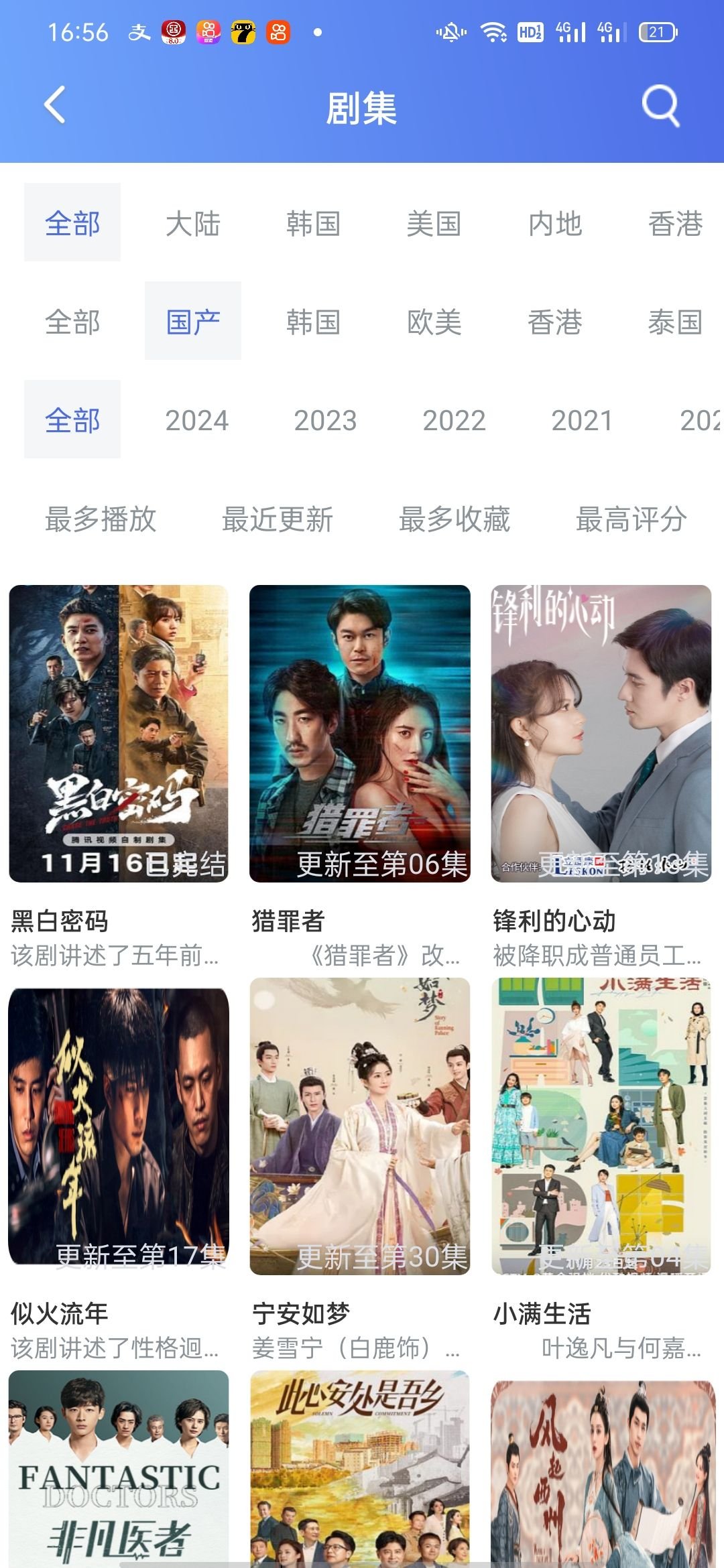Go back from the 剧集 page
The height and width of the screenshot is (1568, 724).
pos(55,105)
